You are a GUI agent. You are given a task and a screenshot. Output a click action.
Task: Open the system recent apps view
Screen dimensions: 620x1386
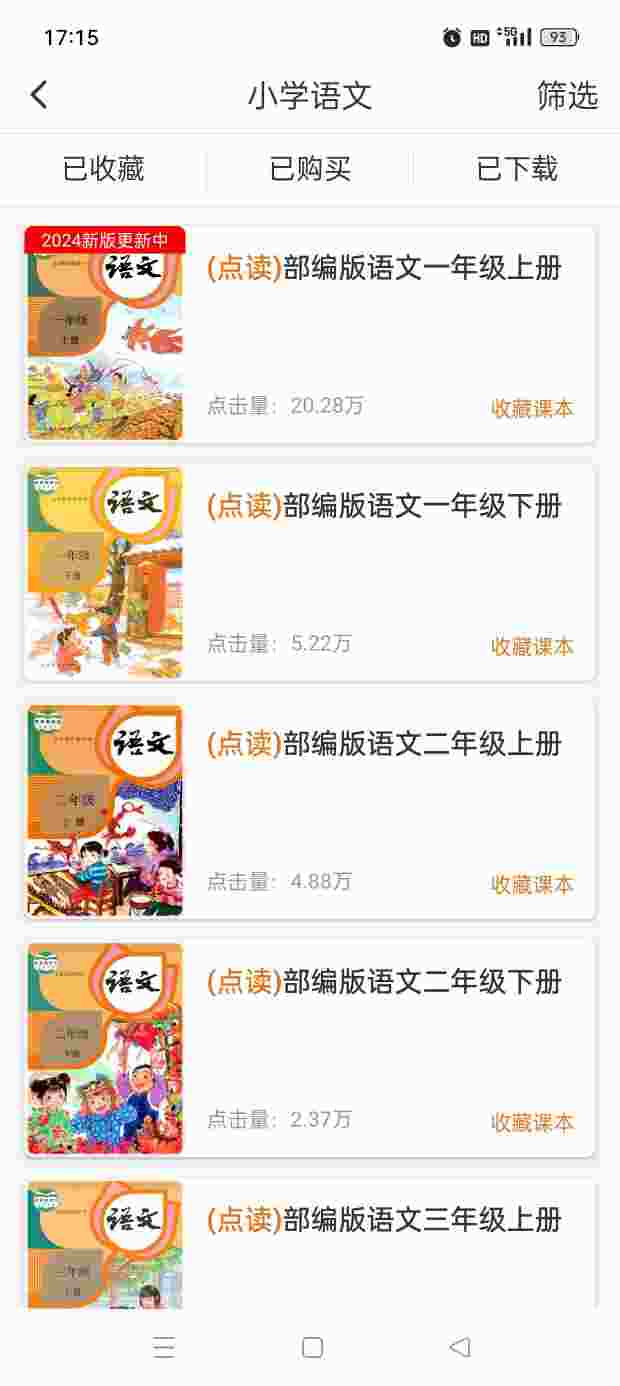click(x=164, y=1347)
